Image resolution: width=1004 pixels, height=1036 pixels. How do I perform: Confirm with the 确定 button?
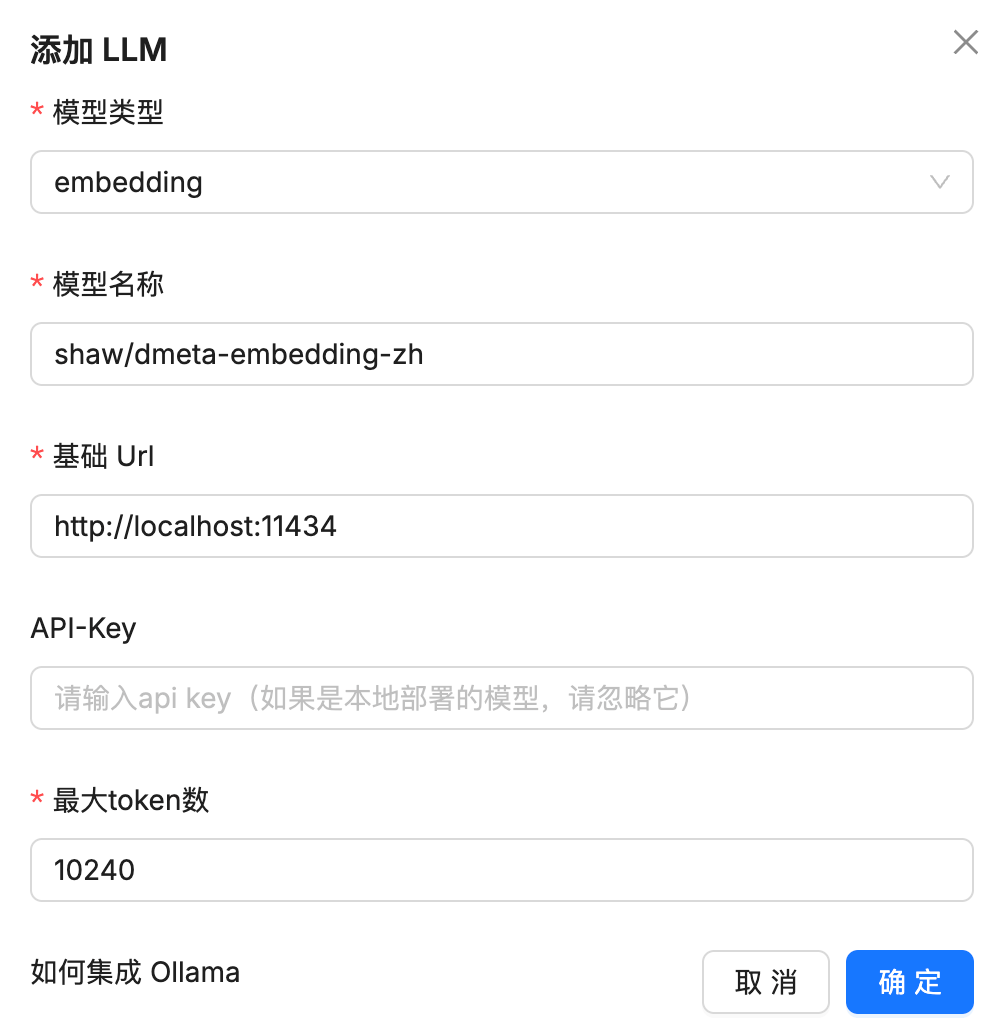[x=909, y=982]
